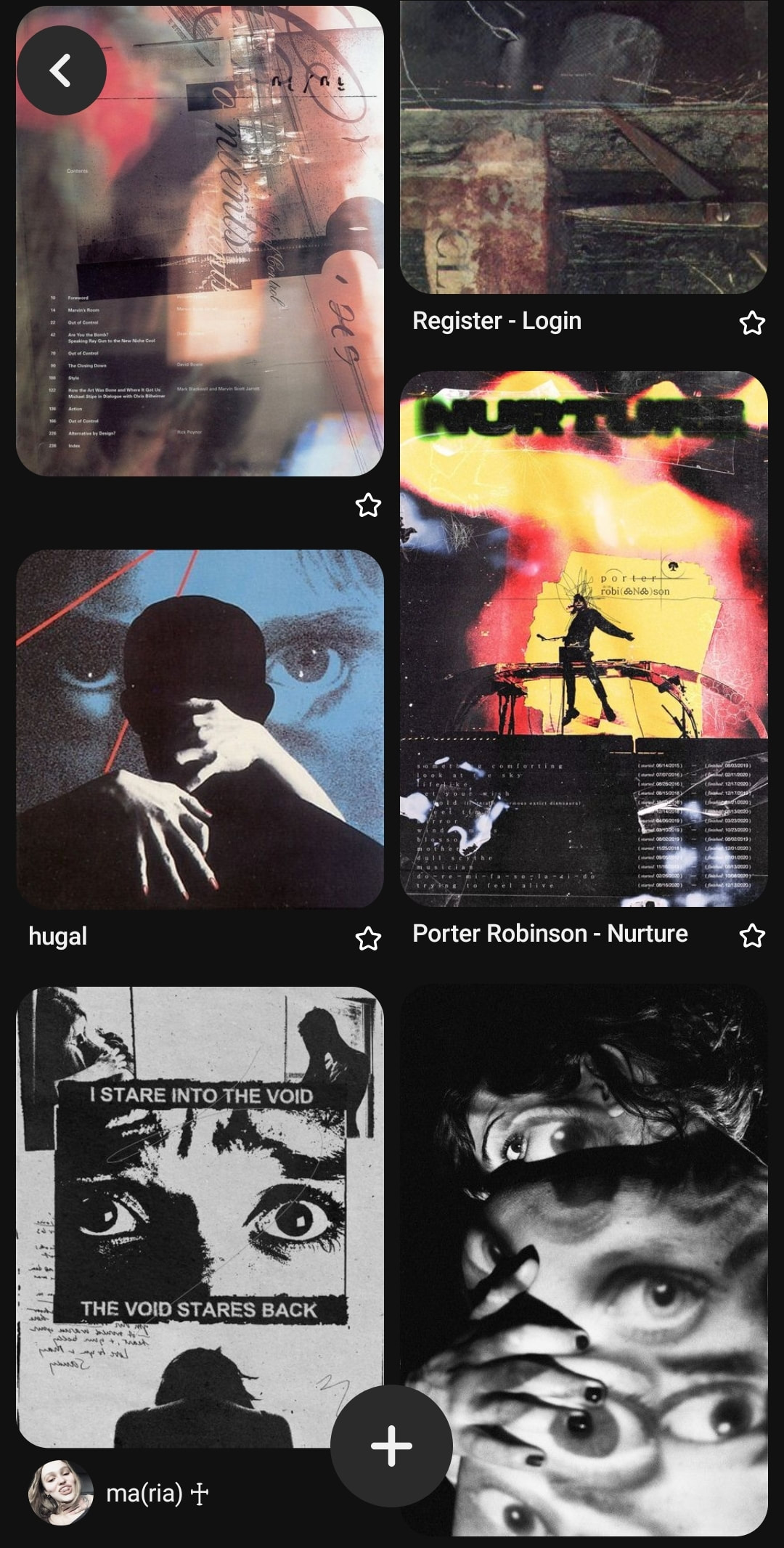Star the Porter Robinson - Nurture pin
This screenshot has height=1548, width=784.
click(x=752, y=936)
